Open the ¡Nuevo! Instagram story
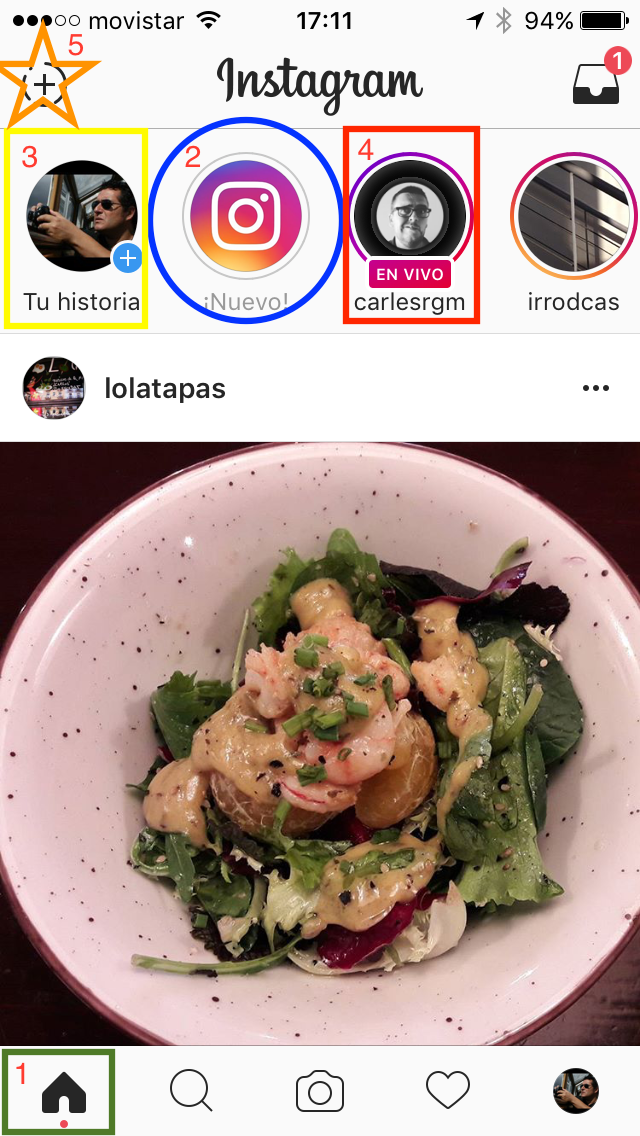Viewport: 640px width, 1136px height. [246, 216]
